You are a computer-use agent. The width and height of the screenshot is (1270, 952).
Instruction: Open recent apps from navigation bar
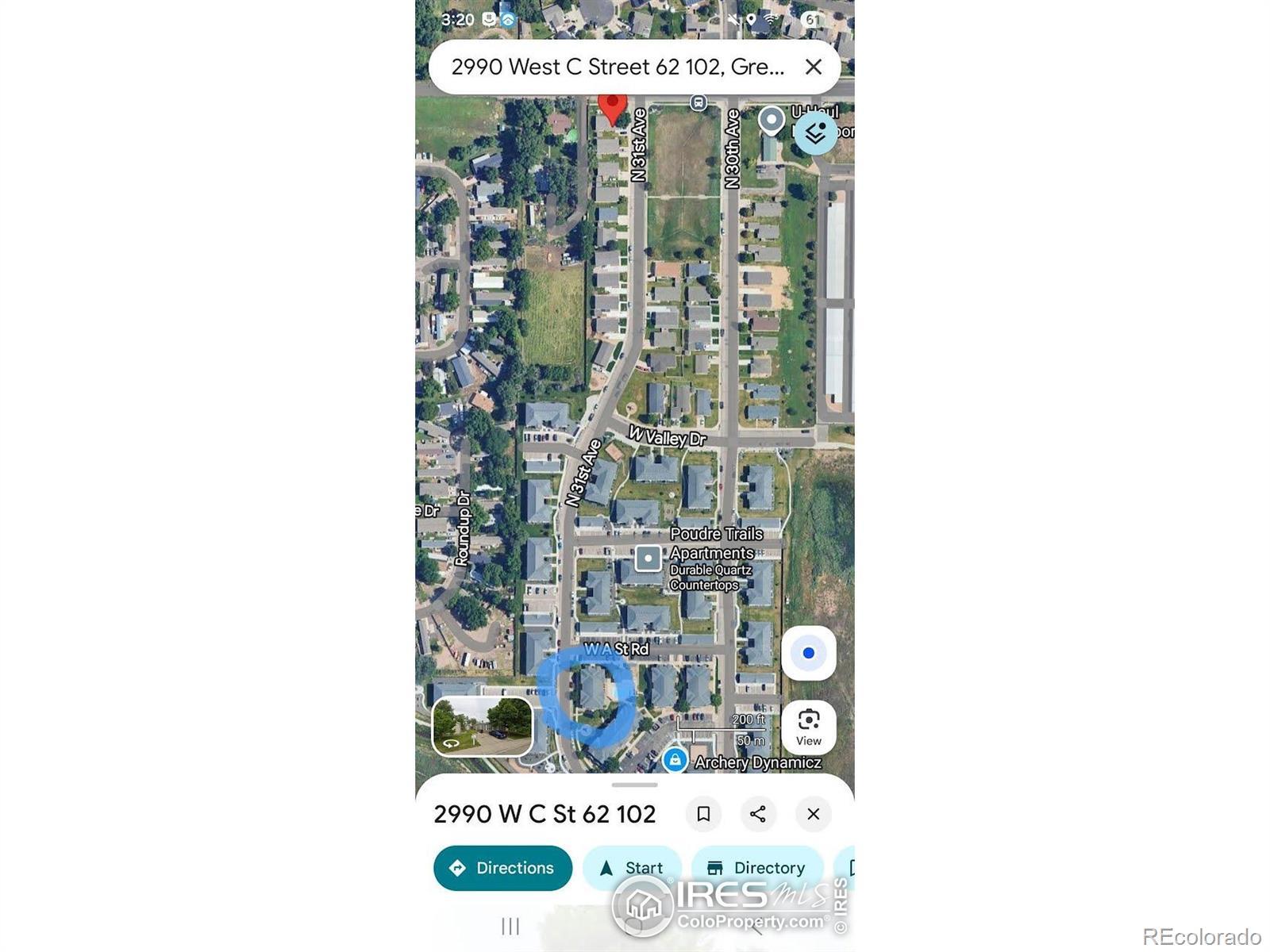pyautogui.click(x=510, y=926)
